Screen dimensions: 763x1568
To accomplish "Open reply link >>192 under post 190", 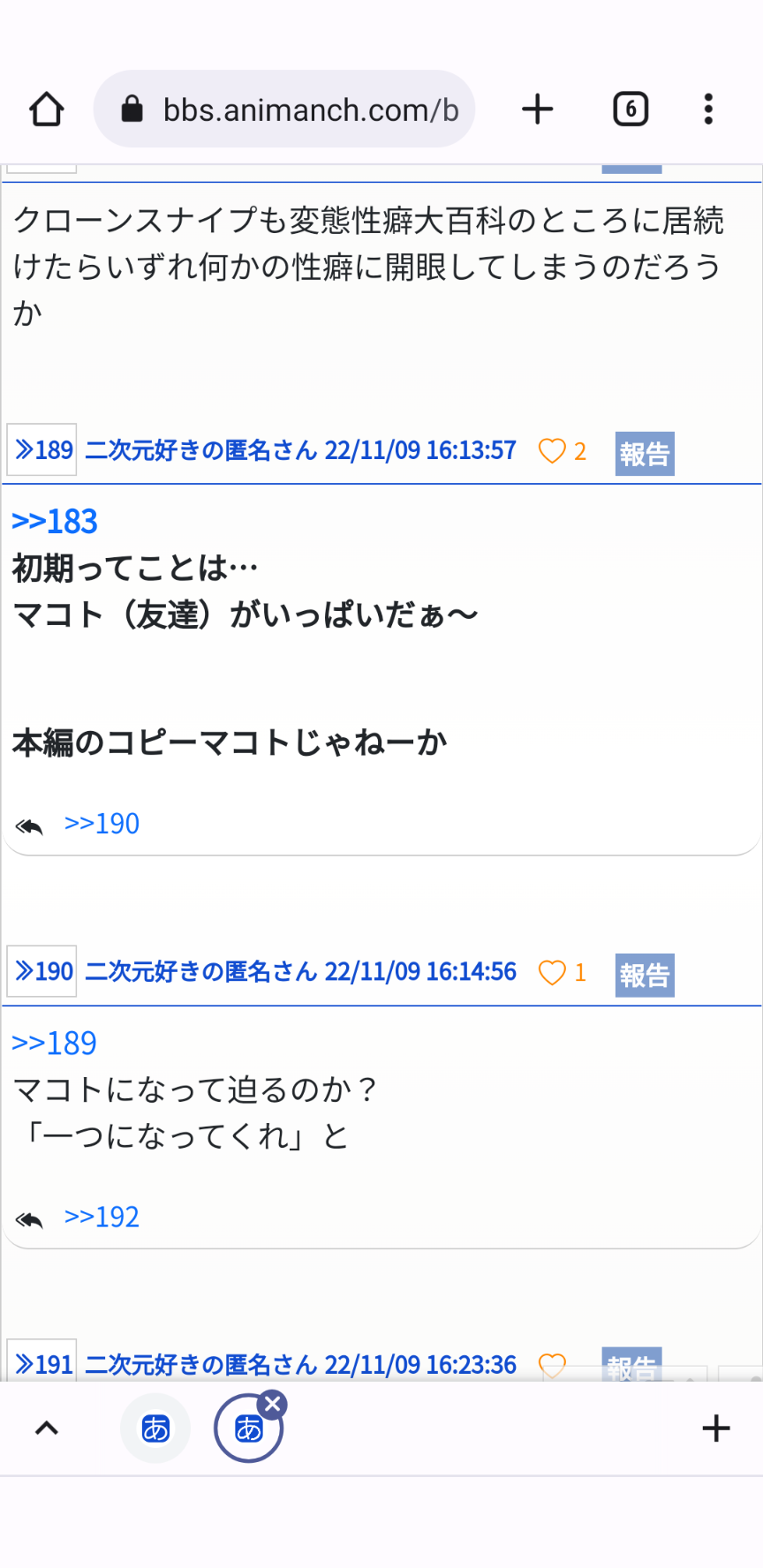I will coord(102,1217).
